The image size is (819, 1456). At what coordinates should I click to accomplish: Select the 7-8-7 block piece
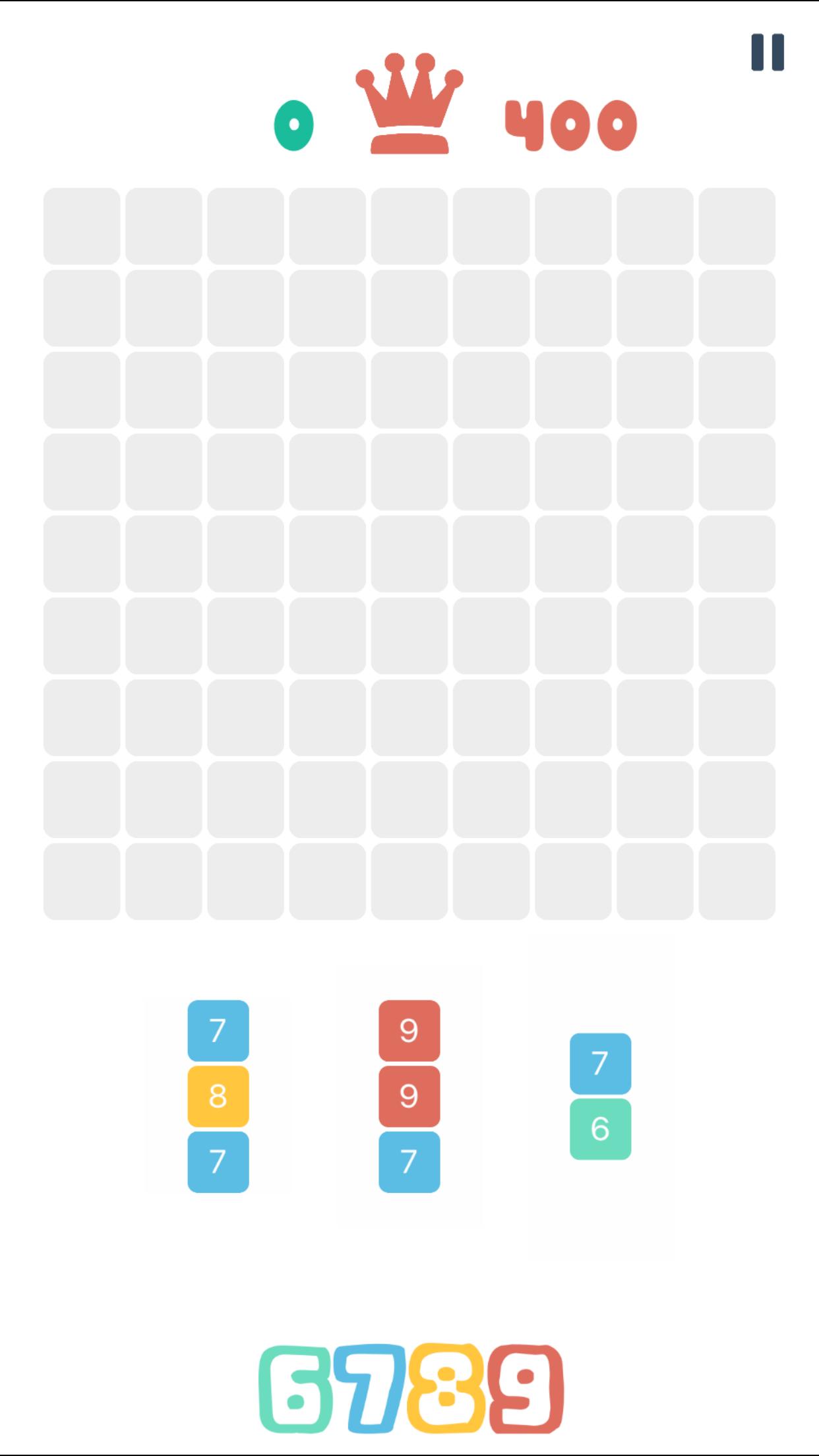[218, 1096]
